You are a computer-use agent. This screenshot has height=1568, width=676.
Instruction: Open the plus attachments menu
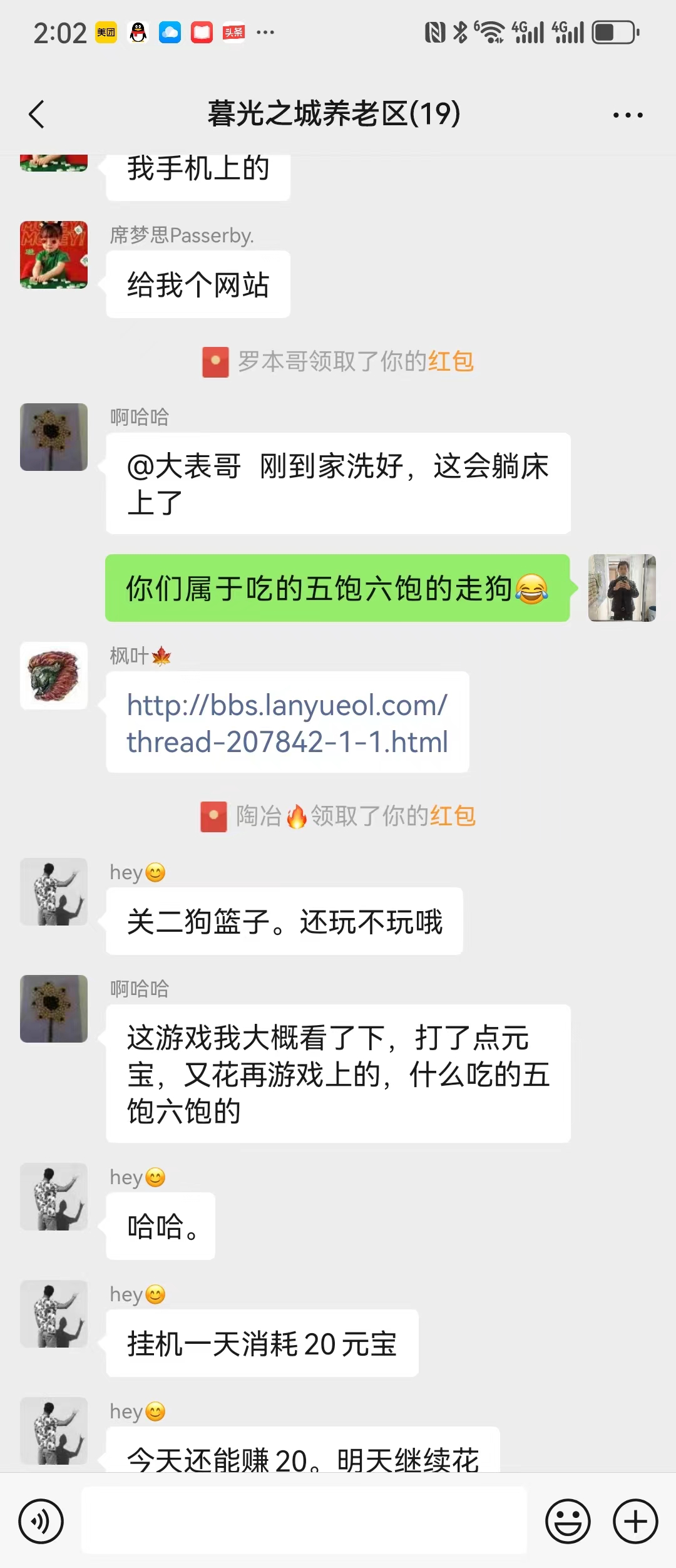pos(635,1521)
